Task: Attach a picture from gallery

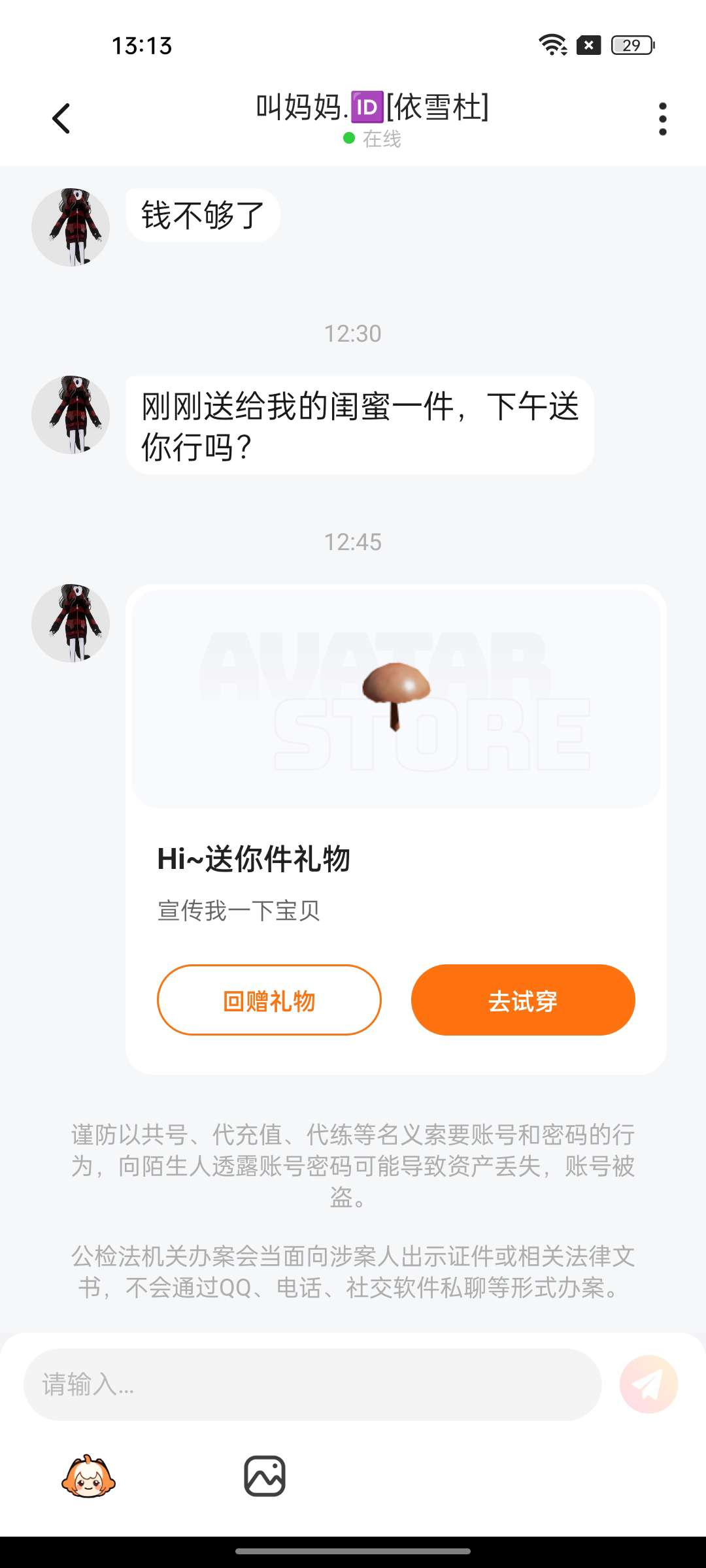Action: 265,1477
